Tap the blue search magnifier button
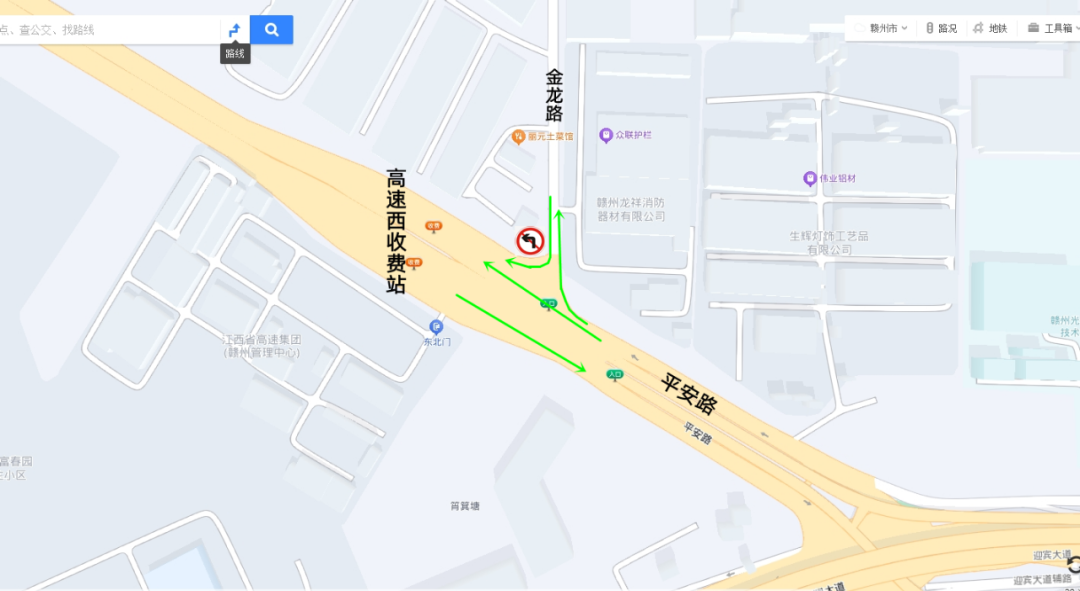Image resolution: width=1080 pixels, height=591 pixels. 271,30
